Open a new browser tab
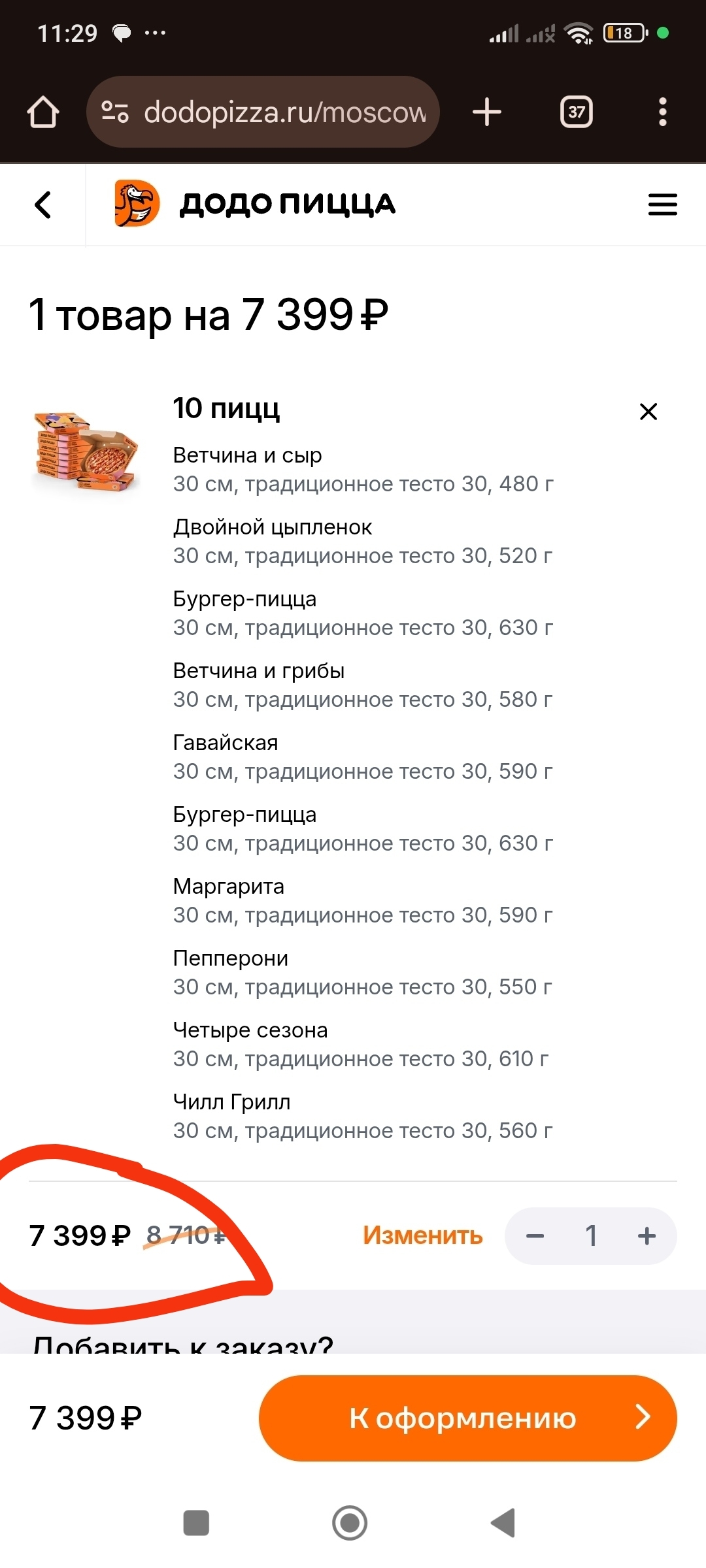The image size is (706, 1568). 487,112
